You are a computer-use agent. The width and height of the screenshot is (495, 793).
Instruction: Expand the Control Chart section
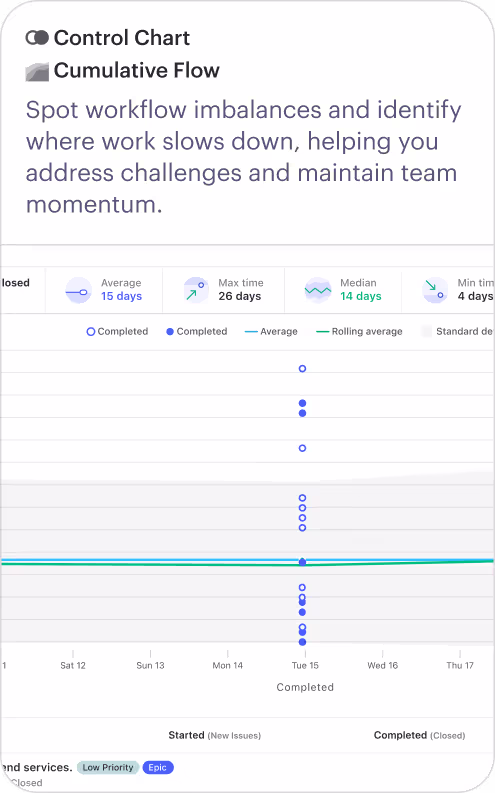(108, 38)
